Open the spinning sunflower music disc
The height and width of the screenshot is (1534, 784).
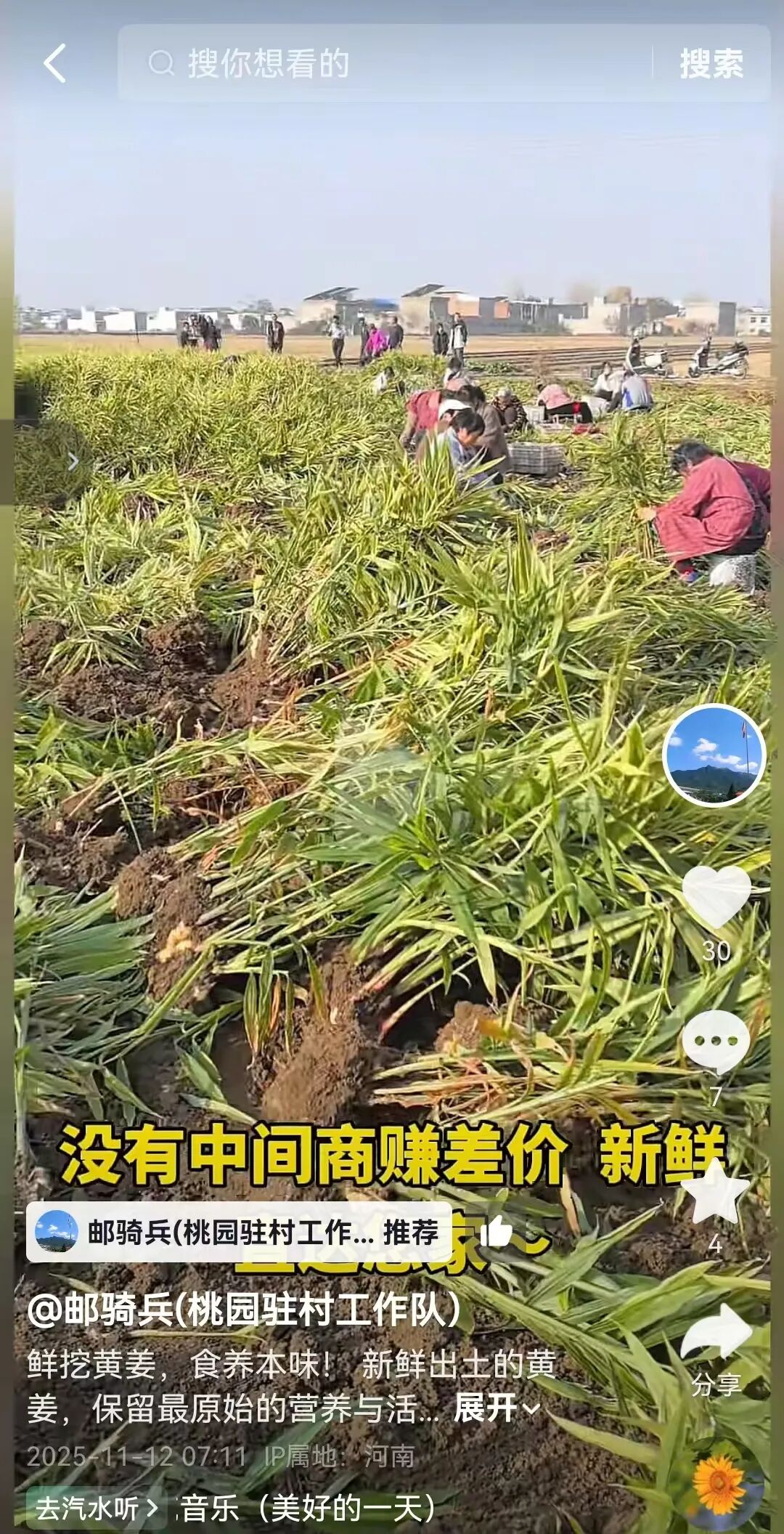click(719, 1485)
